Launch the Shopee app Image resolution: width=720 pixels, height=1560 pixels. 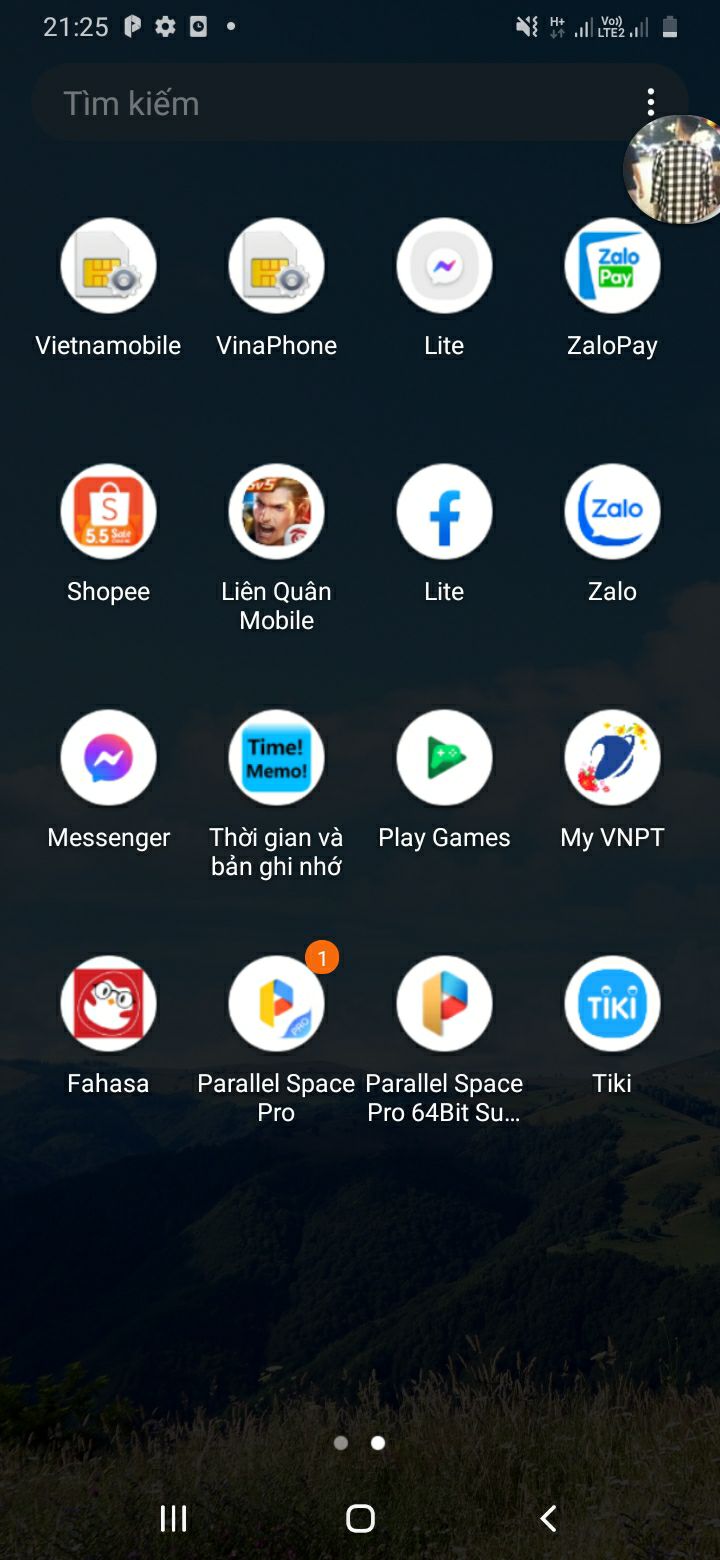[x=108, y=512]
